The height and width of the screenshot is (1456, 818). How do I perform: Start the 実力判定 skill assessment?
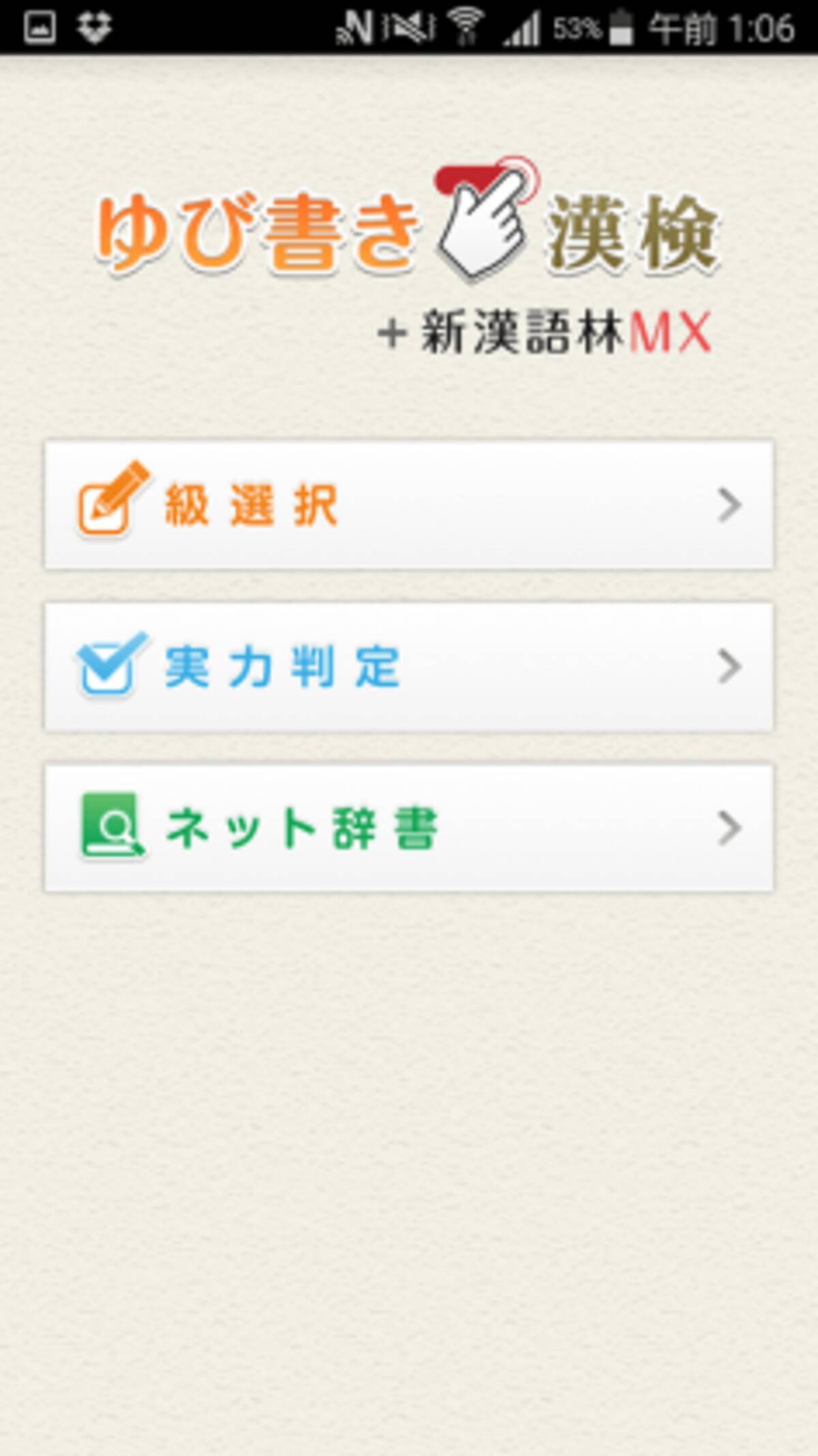click(409, 667)
